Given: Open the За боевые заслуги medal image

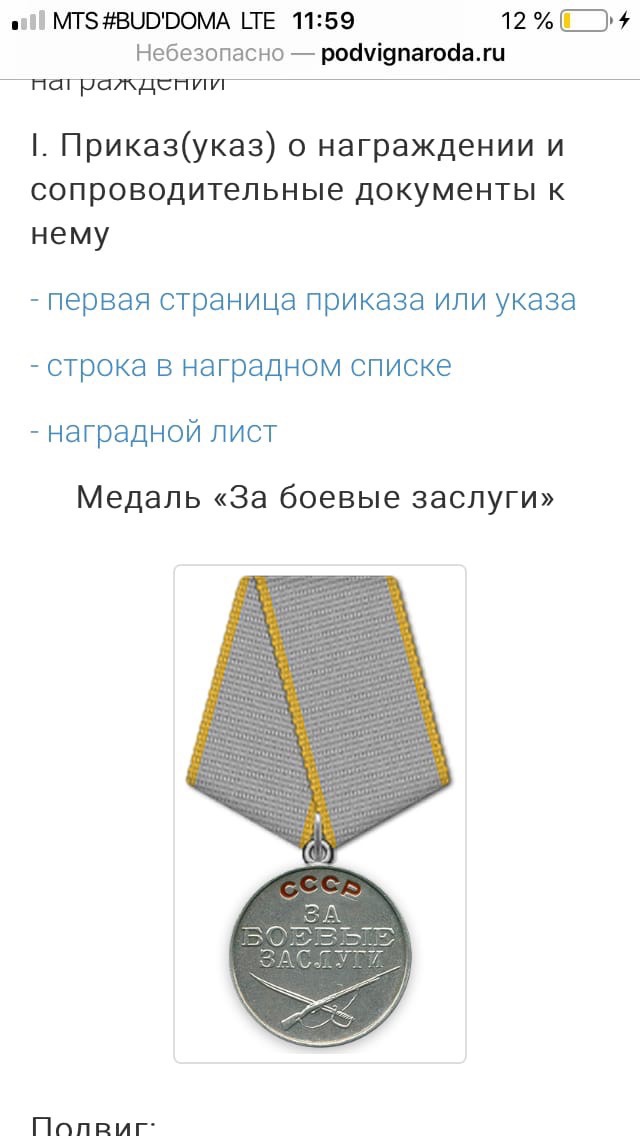Looking at the screenshot, I should coord(320,814).
